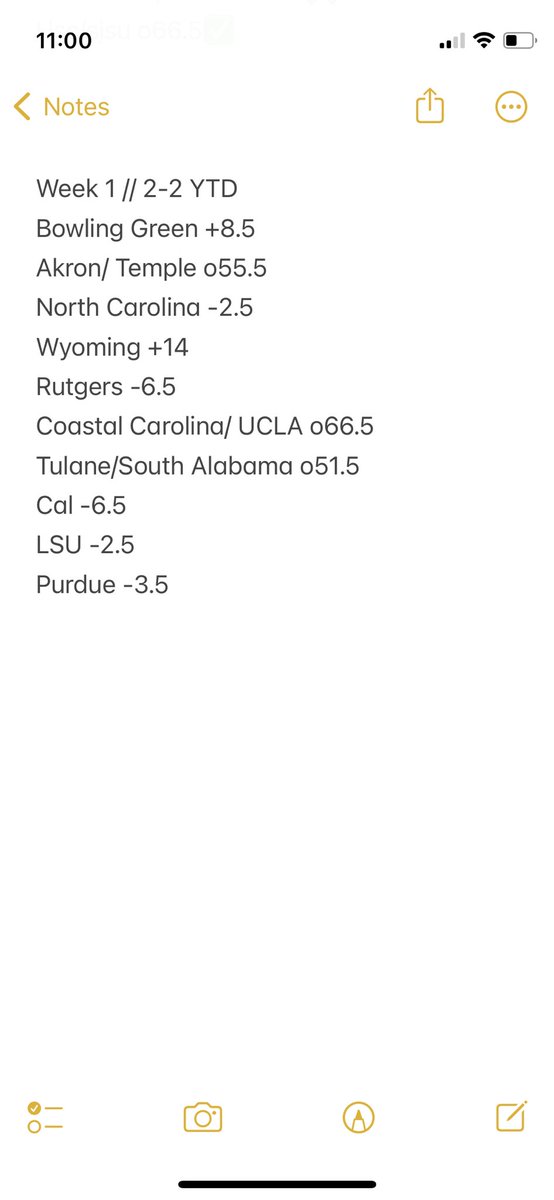Open the markup pen tool
The image size is (554, 1200).
[357, 1117]
